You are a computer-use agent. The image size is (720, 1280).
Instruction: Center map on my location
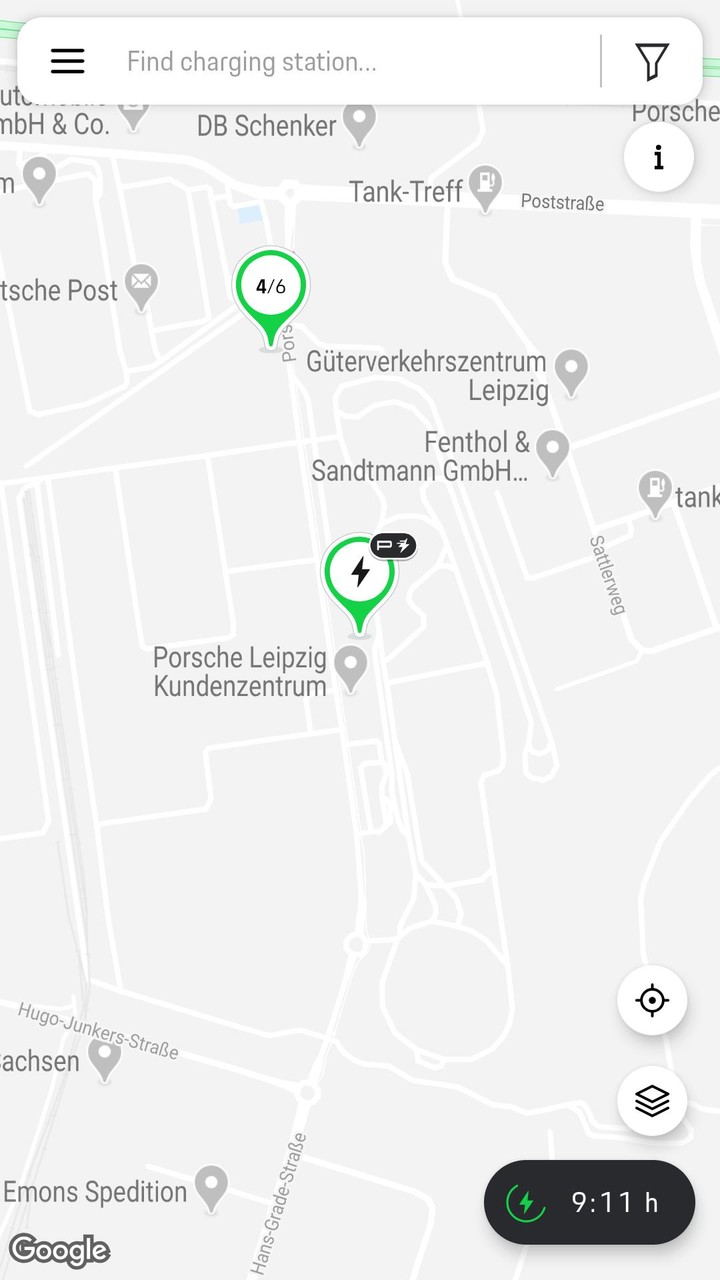652,1000
